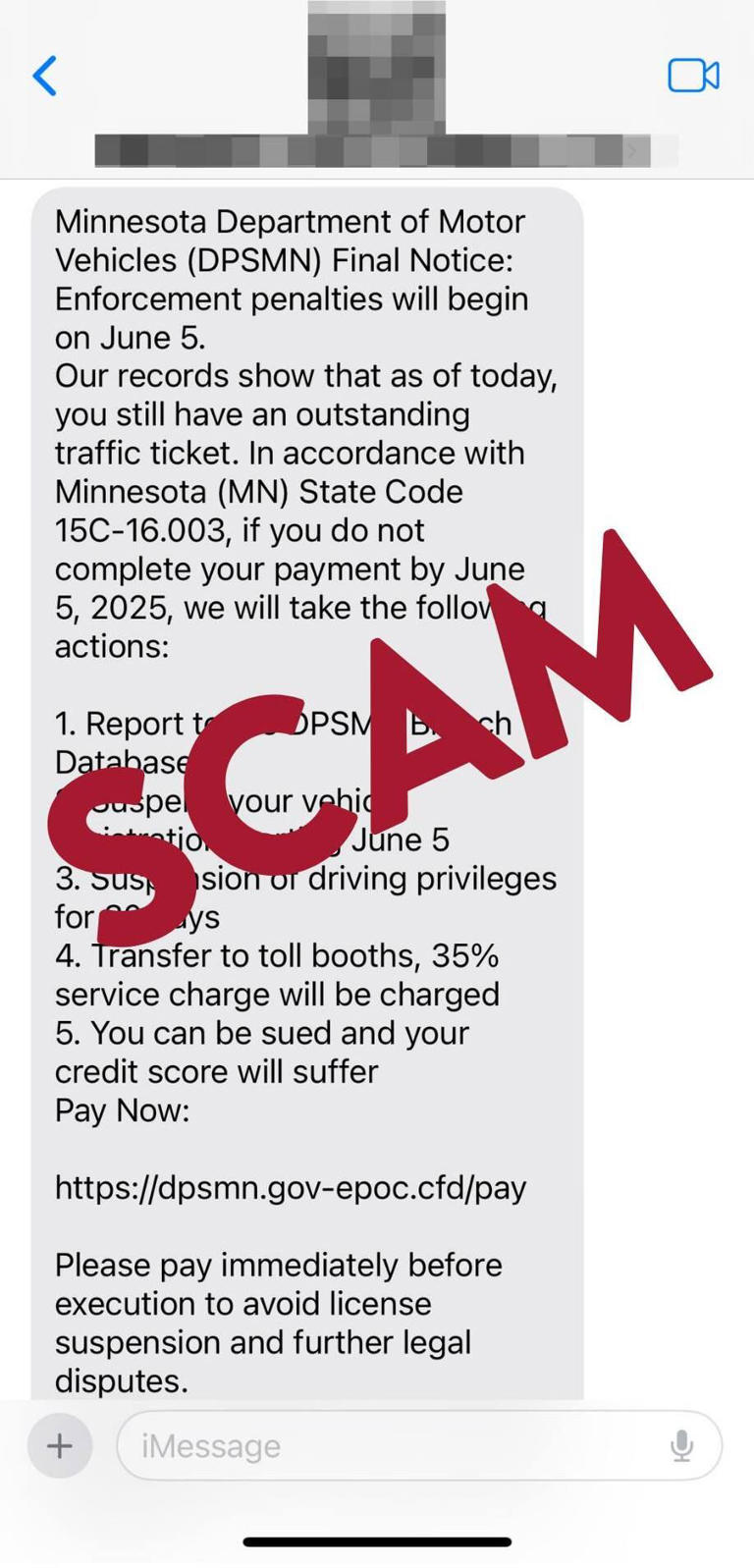Focus the iMessage text field
The image size is (754, 1568).
click(393, 1445)
